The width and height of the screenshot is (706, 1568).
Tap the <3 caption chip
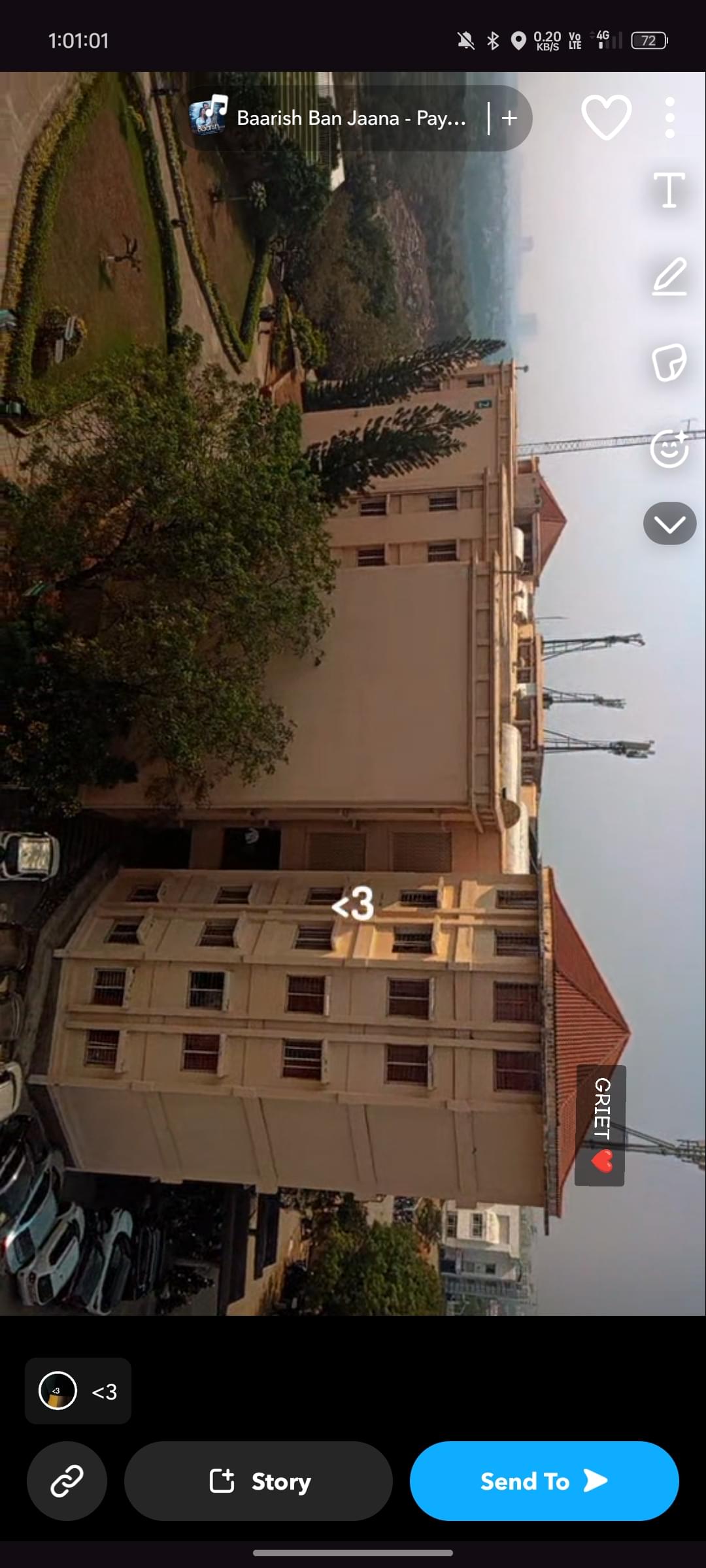pyautogui.click(x=78, y=1391)
